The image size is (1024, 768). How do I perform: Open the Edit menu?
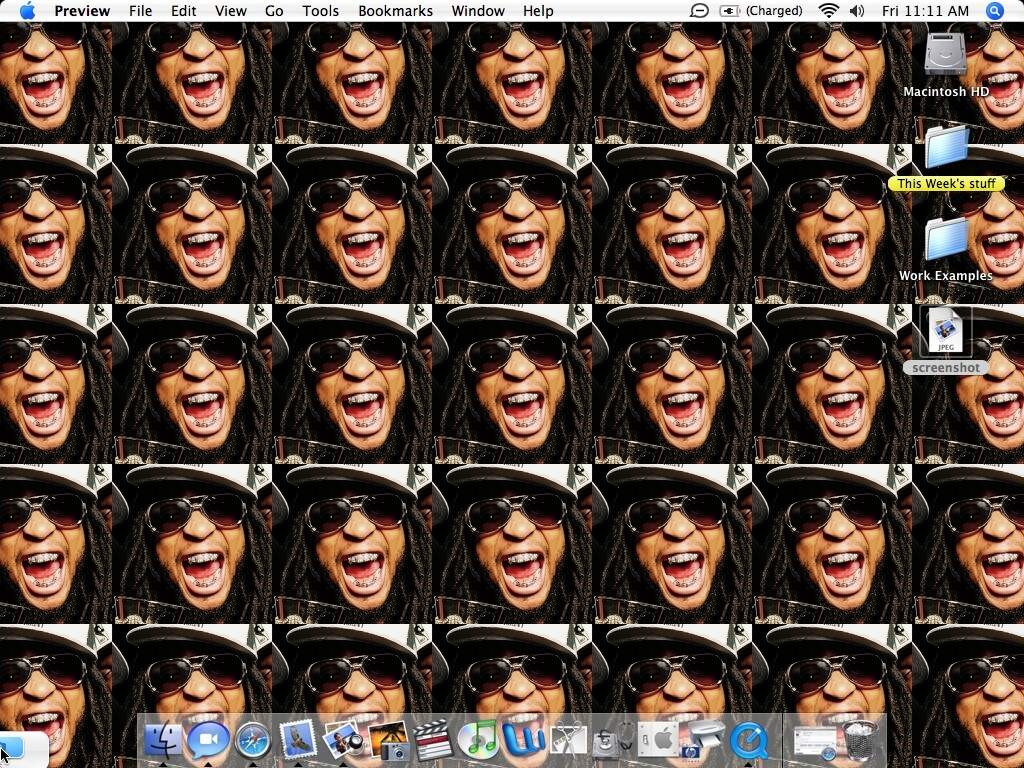(x=183, y=11)
